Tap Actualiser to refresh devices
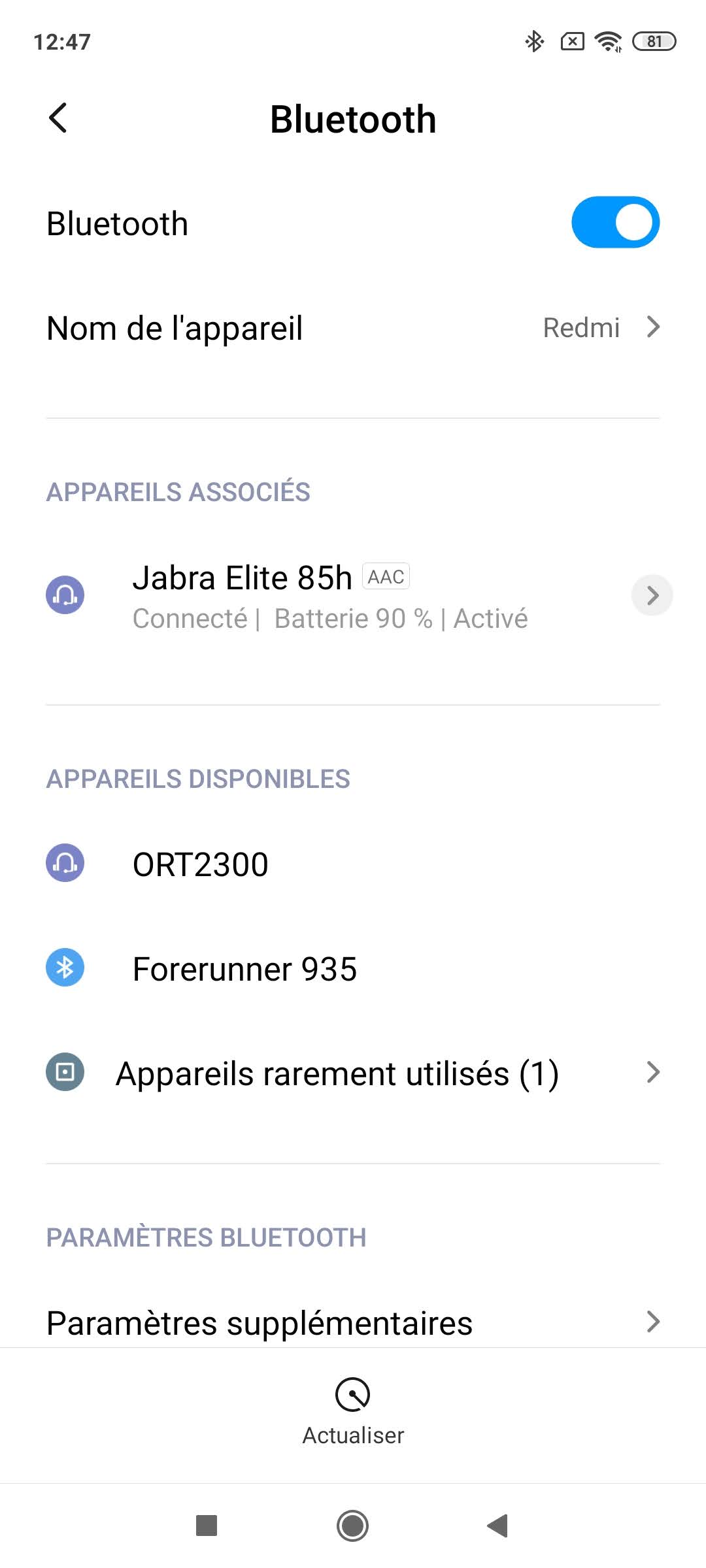 click(353, 1411)
